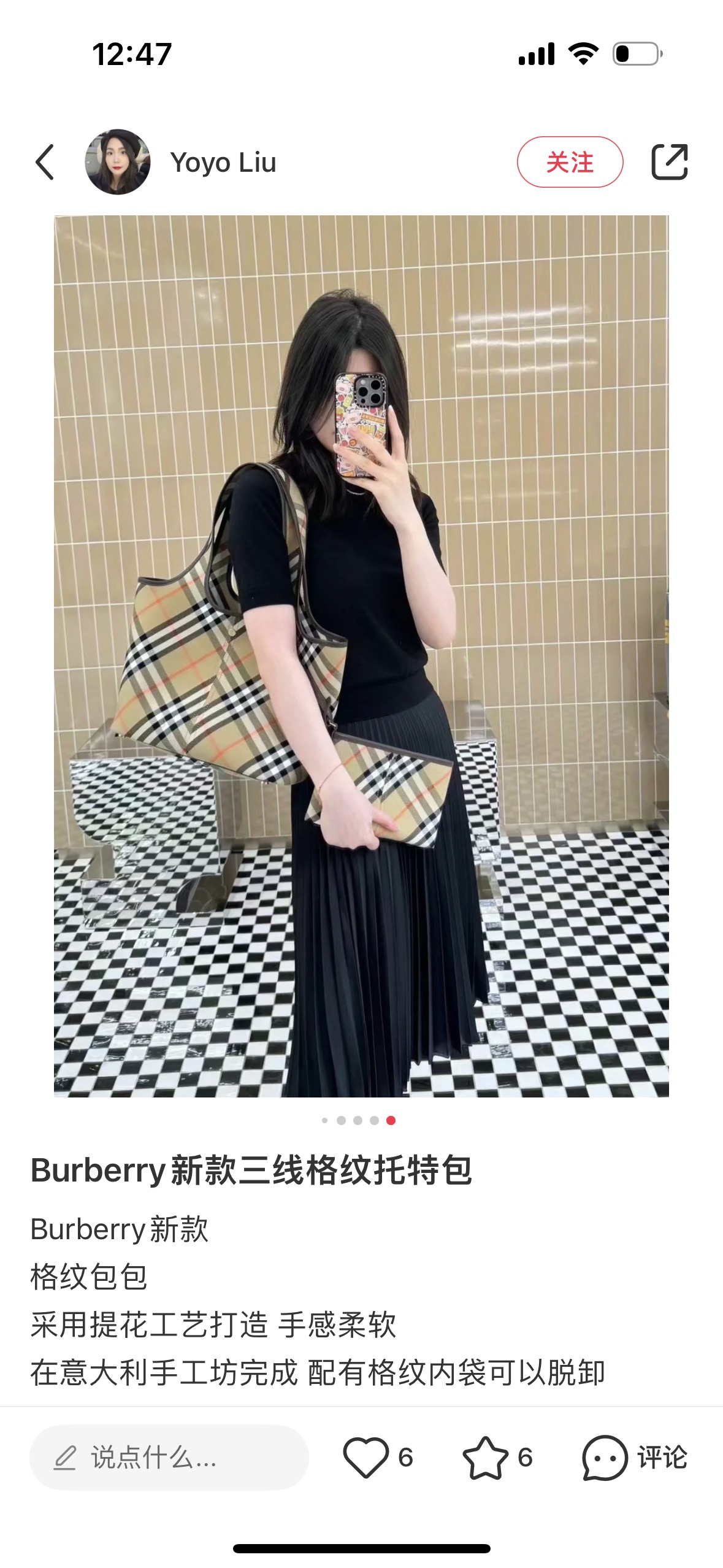The image size is (723, 1568).
Task: Share this post
Action: click(669, 162)
